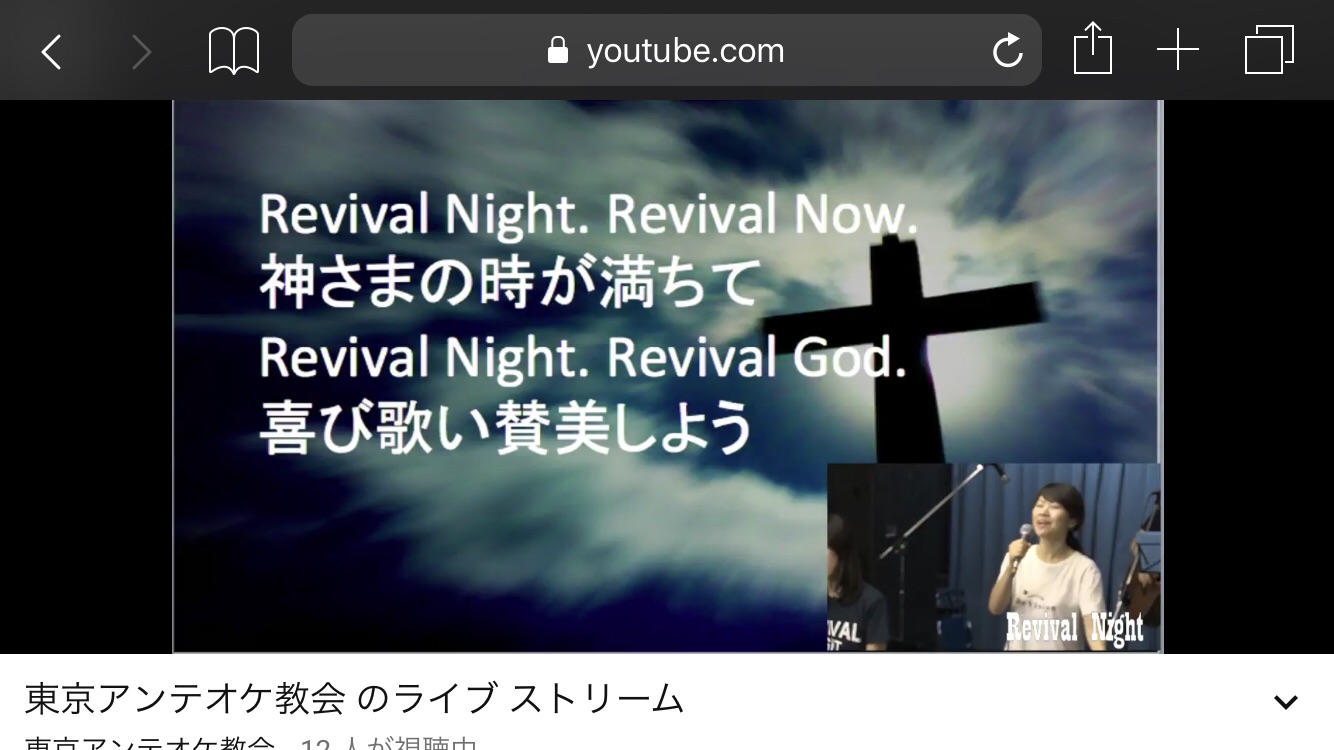The height and width of the screenshot is (750, 1334).
Task: Open the Safari share sheet
Action: pos(1092,49)
